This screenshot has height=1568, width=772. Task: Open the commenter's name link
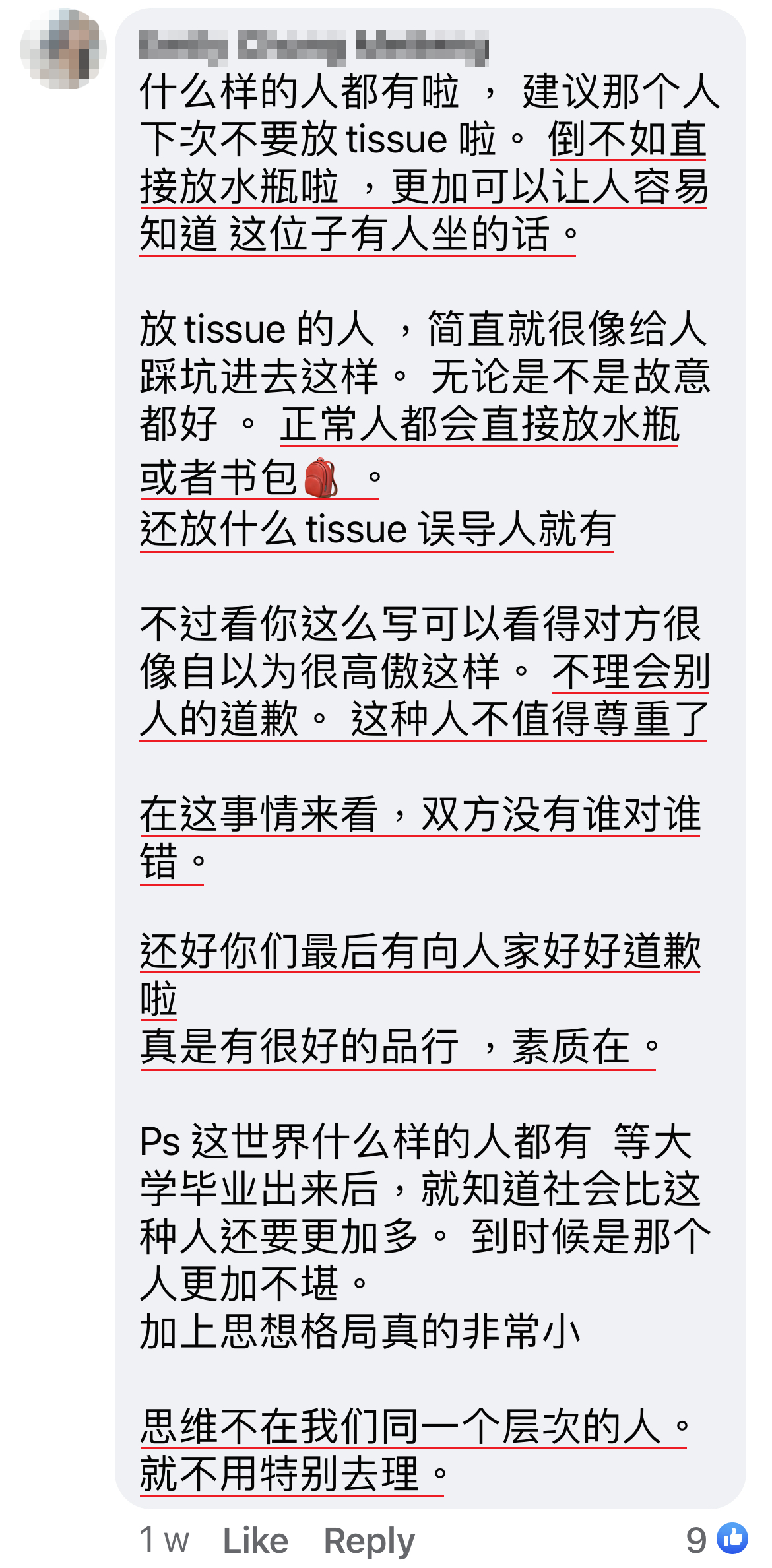(x=313, y=48)
